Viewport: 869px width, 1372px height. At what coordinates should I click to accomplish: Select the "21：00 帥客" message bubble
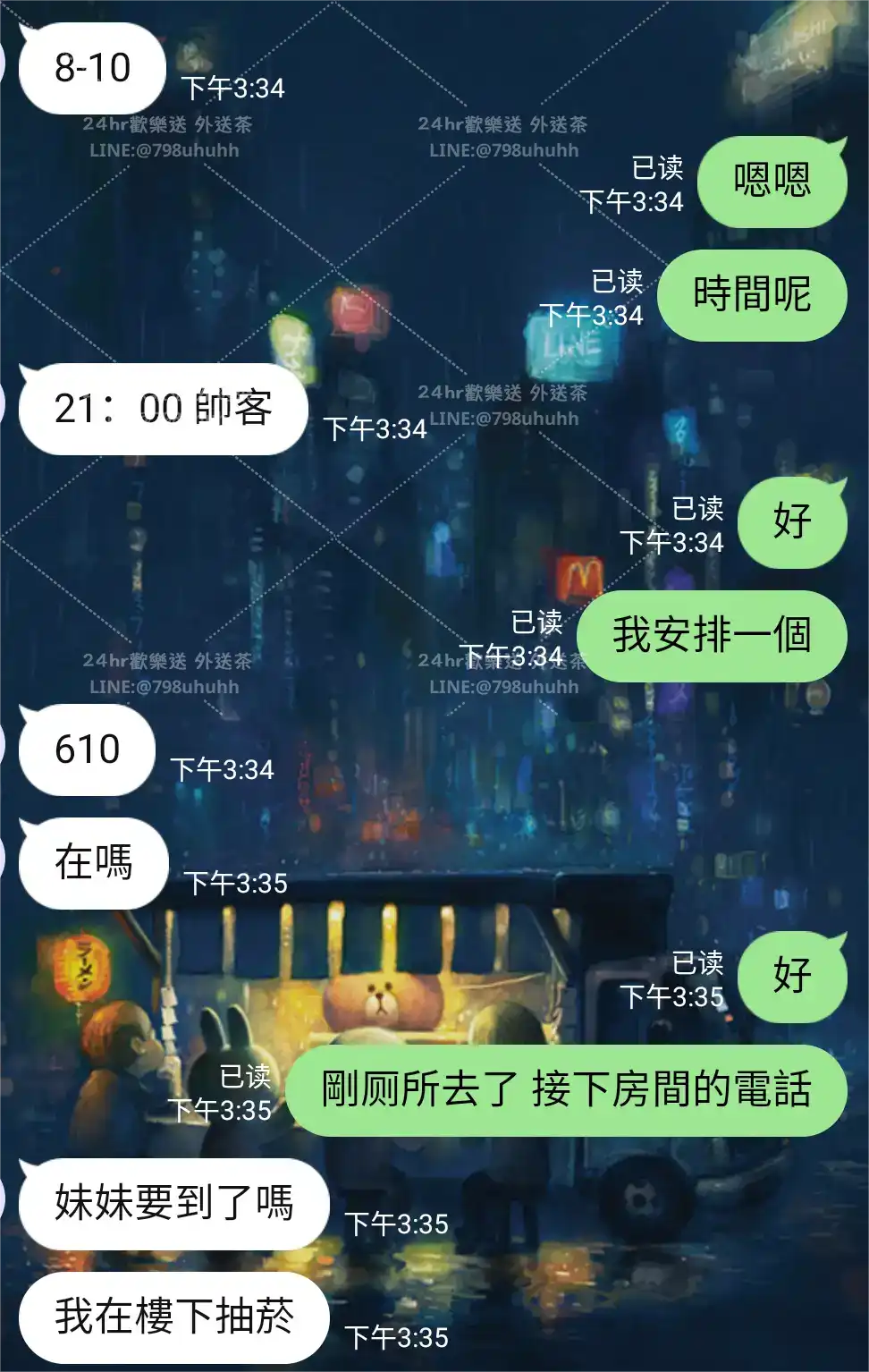pos(164,407)
